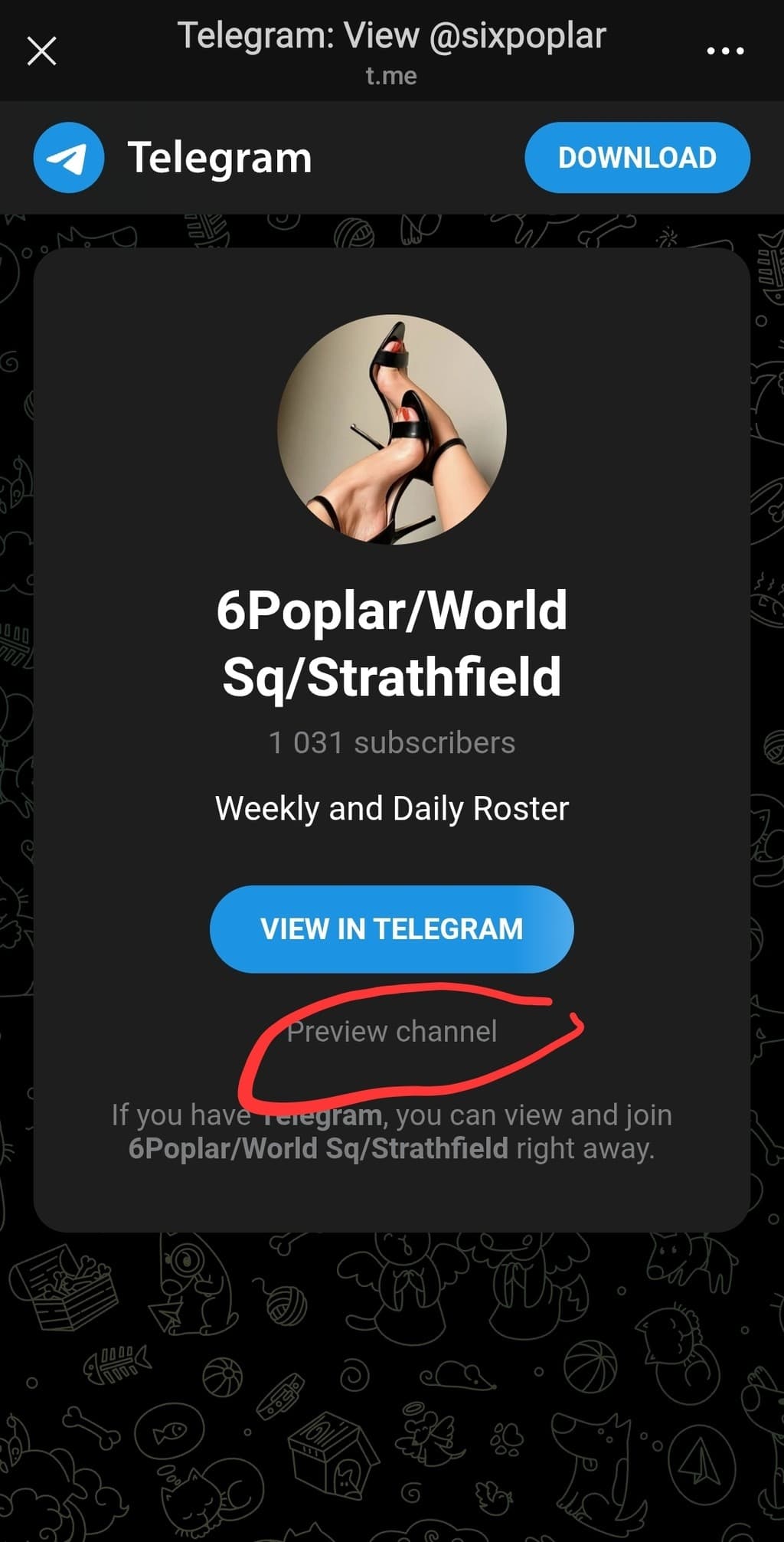The image size is (784, 1542).
Task: Open the three-dot overflow menu
Action: pyautogui.click(x=724, y=51)
